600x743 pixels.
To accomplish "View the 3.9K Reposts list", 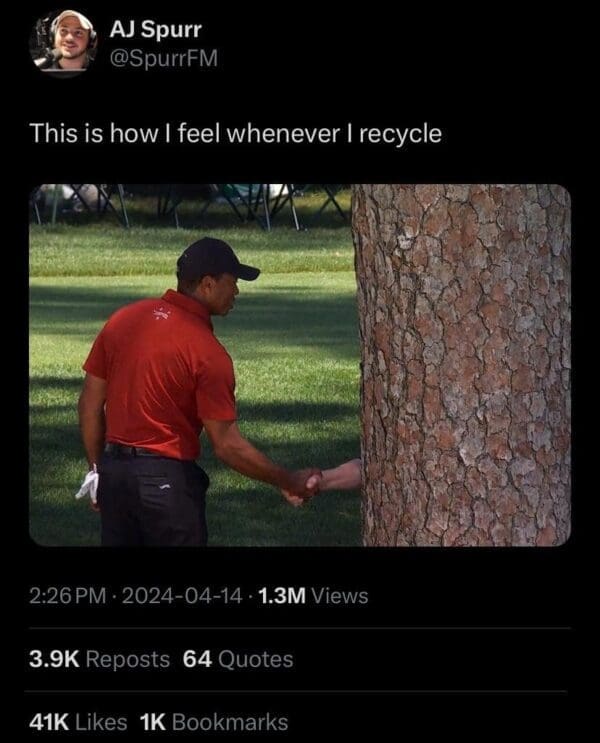I will pos(99,659).
